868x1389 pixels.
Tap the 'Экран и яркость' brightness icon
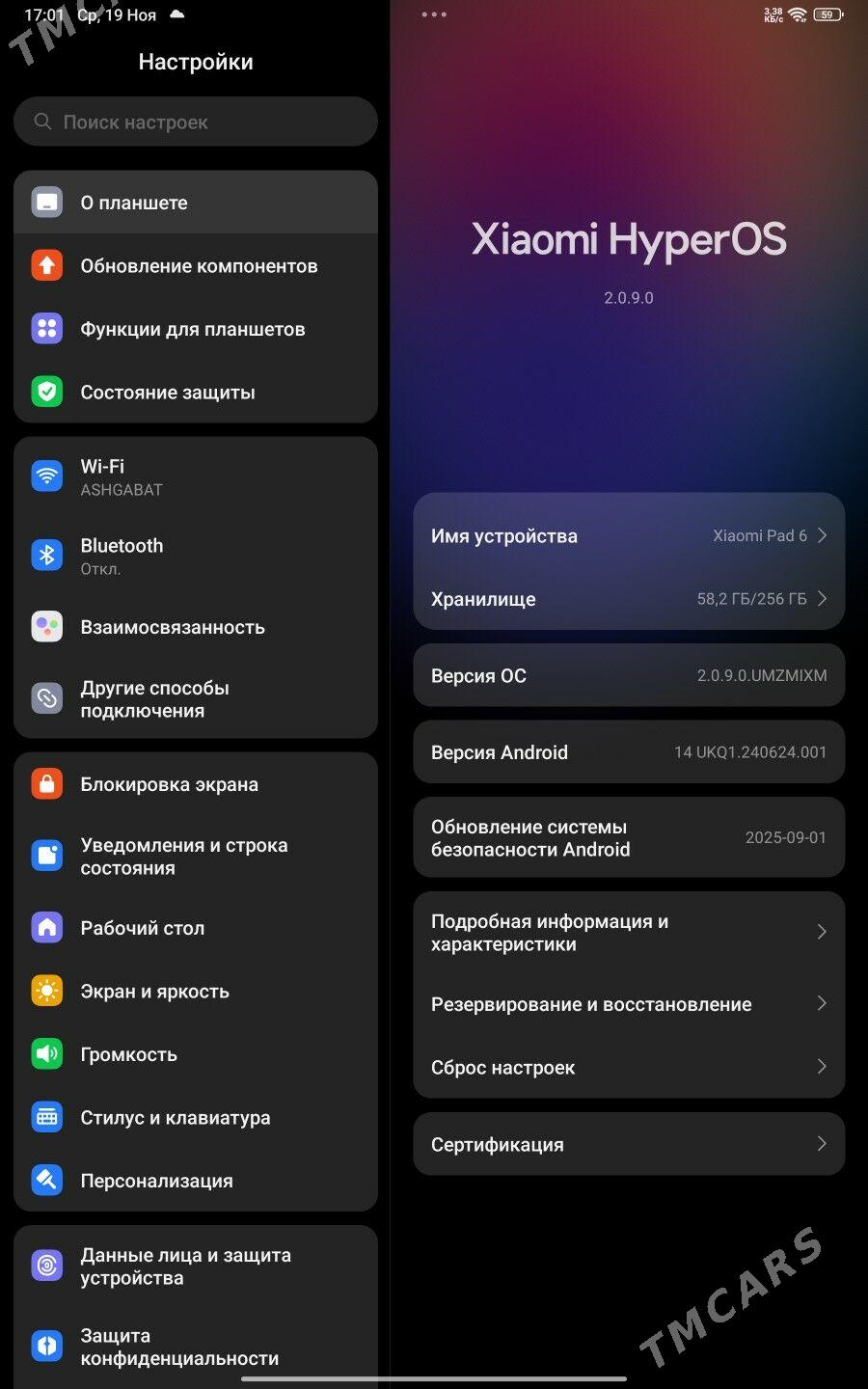pos(46,991)
